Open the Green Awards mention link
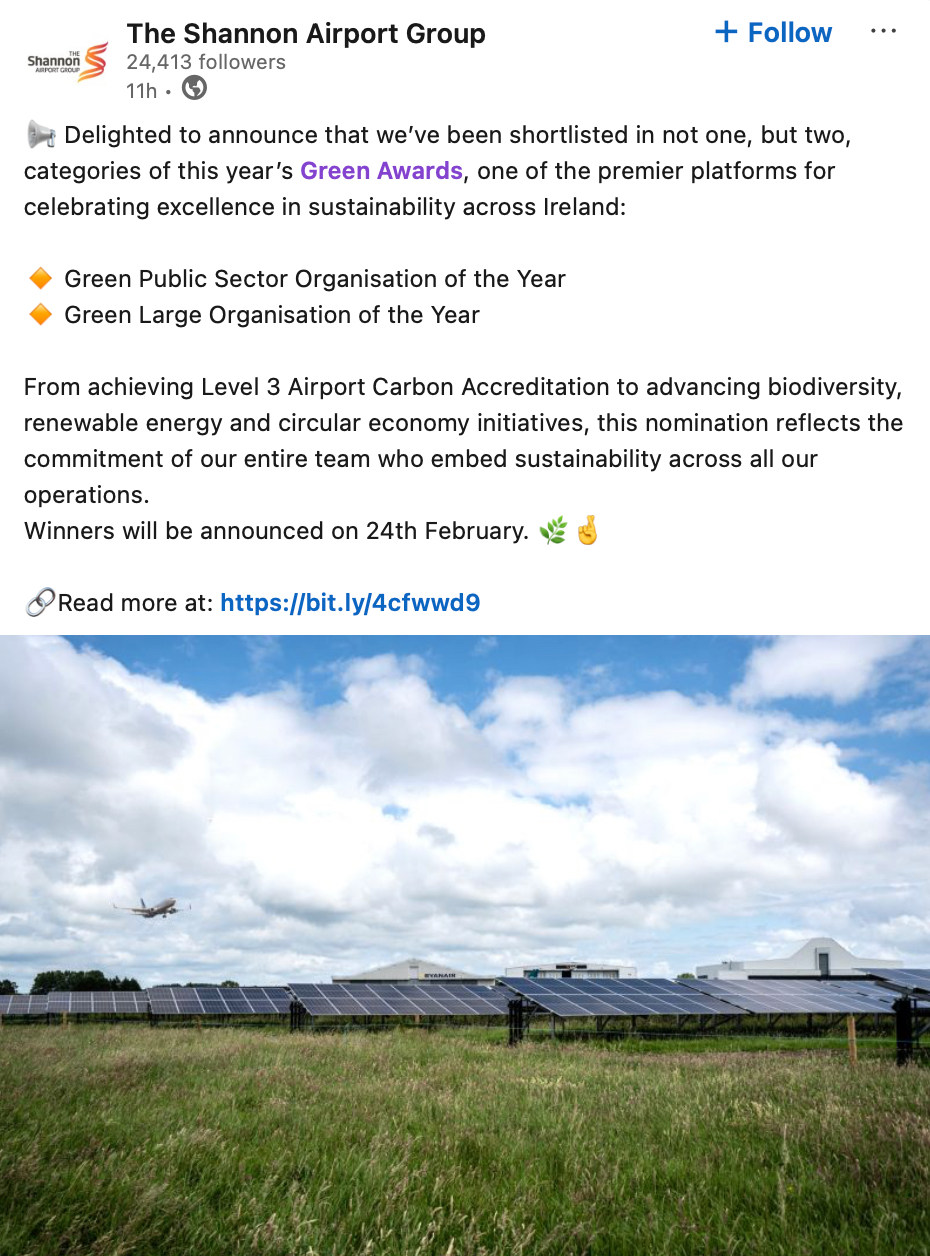The width and height of the screenshot is (930, 1256). click(381, 171)
